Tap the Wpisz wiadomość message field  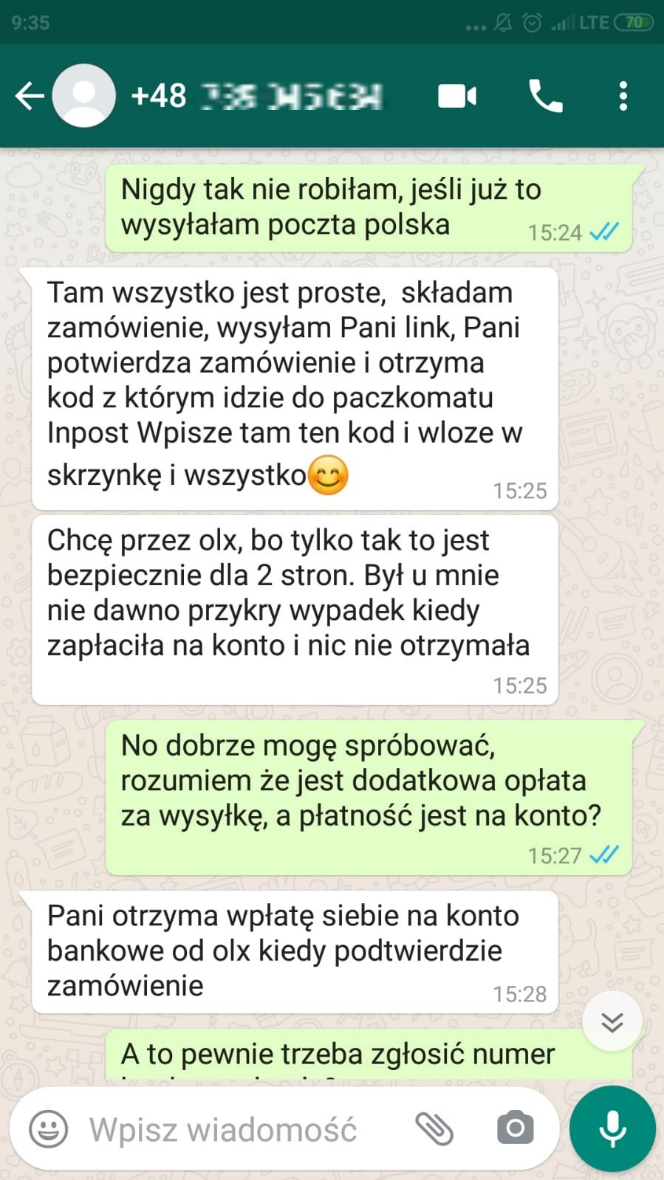point(223,1129)
